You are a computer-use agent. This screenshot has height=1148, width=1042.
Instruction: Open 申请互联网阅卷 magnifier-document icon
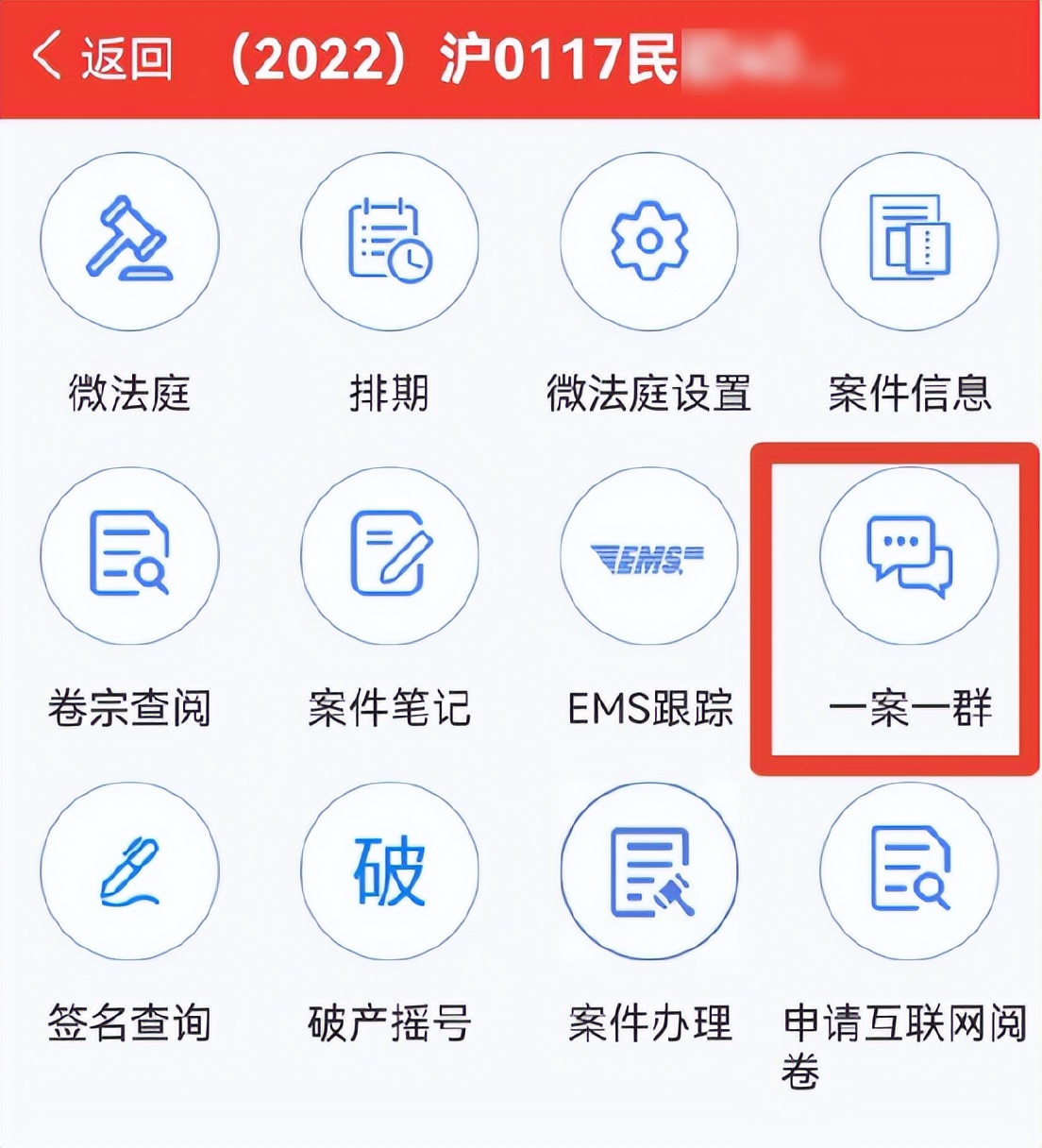coord(908,873)
